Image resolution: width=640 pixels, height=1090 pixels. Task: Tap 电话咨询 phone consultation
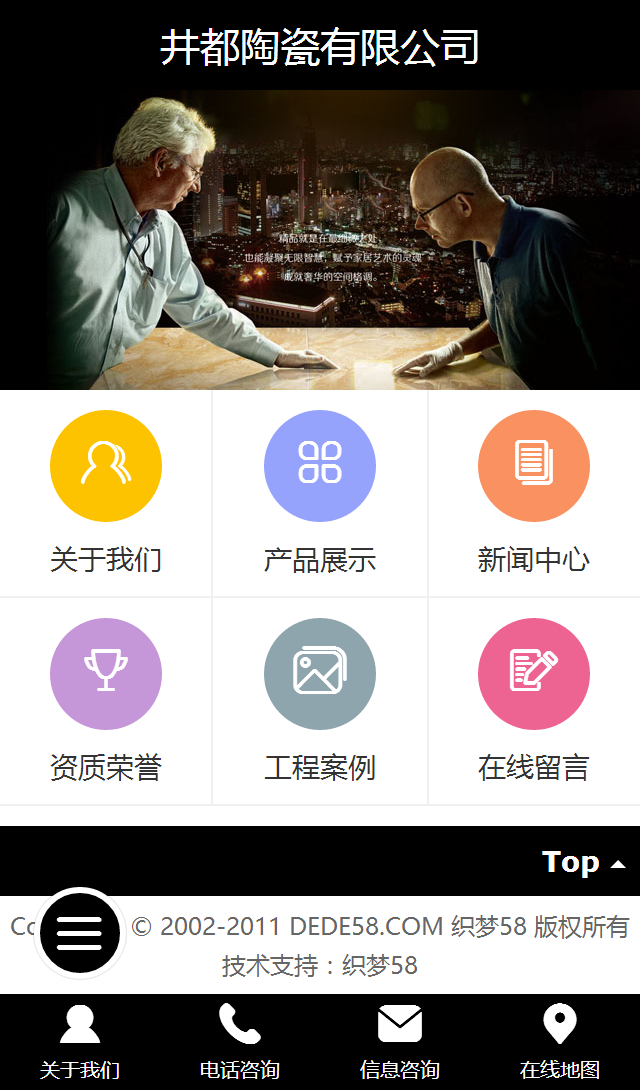(240, 1042)
